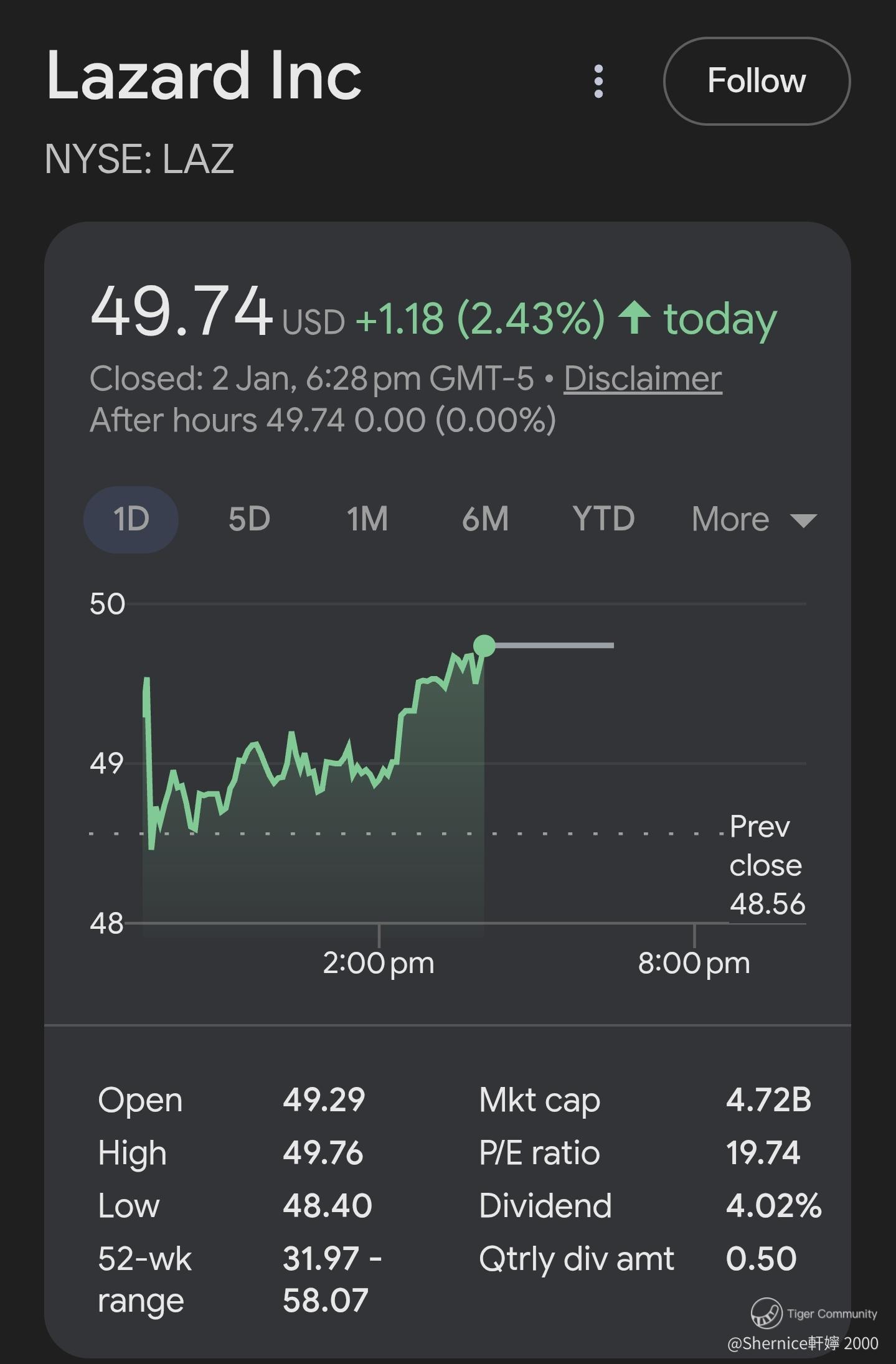Select the 1D chart range

[131, 519]
